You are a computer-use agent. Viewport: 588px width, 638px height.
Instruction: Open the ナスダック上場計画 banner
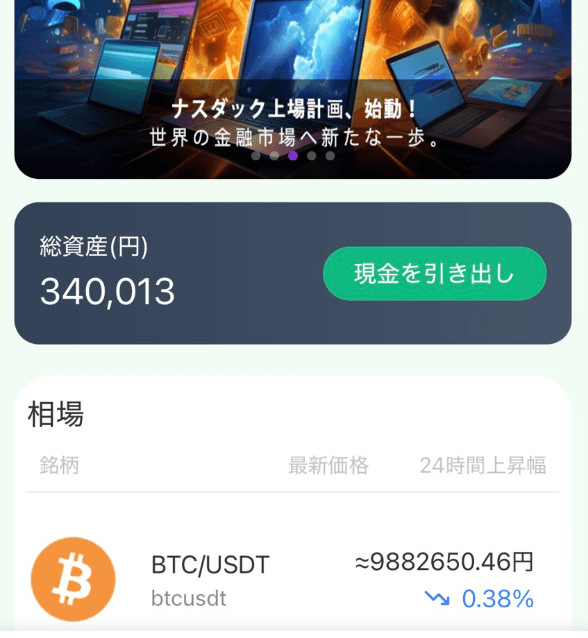(x=293, y=89)
